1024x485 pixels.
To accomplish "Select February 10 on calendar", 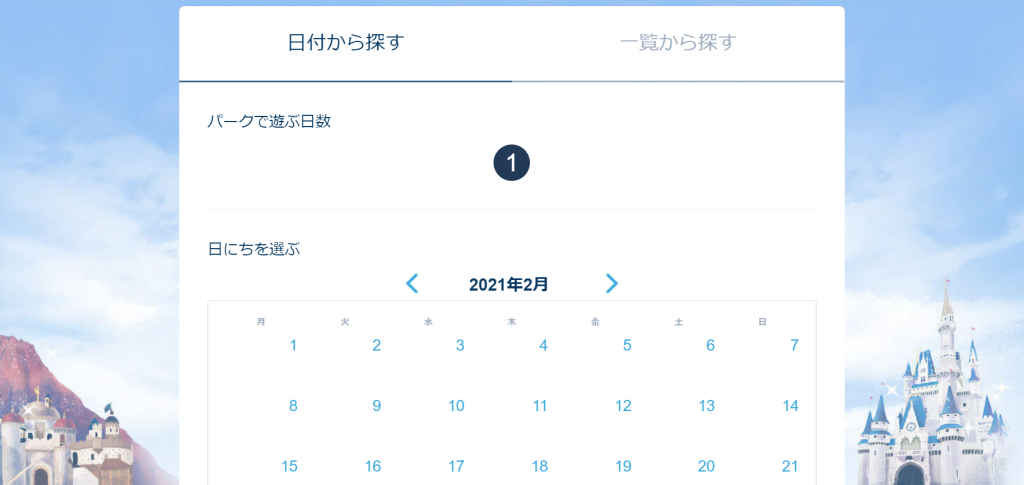I will pyautogui.click(x=456, y=406).
